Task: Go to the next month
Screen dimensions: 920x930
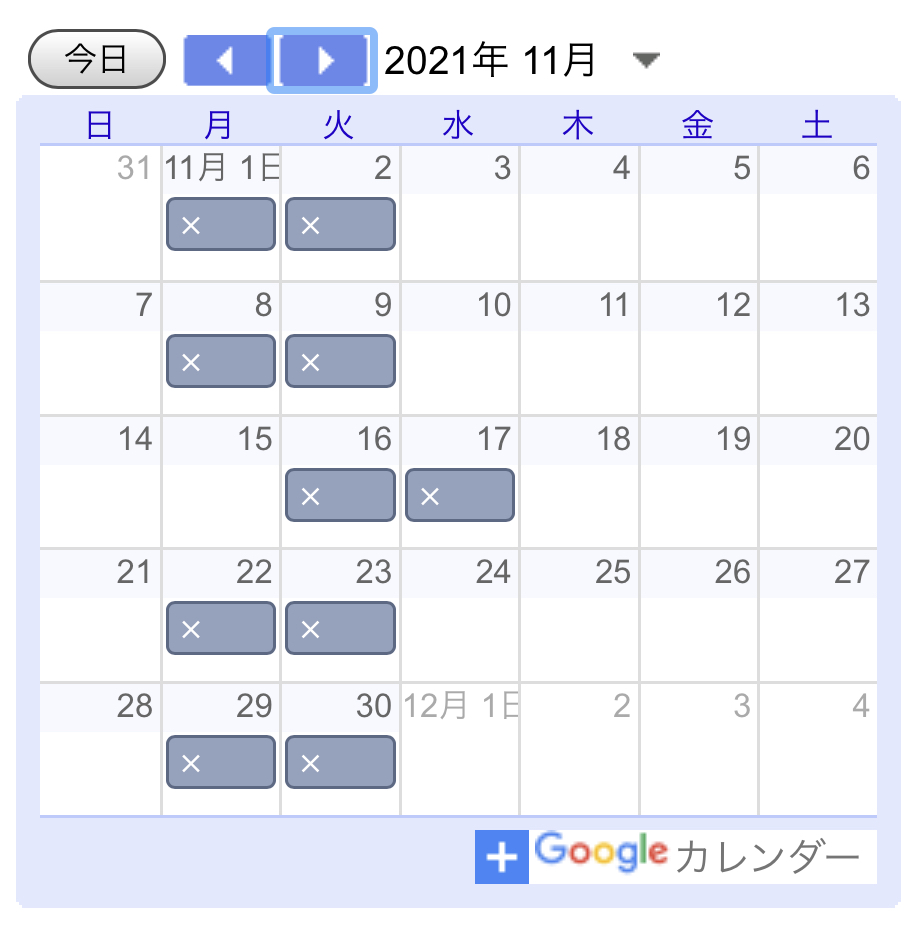Action: 322,61
